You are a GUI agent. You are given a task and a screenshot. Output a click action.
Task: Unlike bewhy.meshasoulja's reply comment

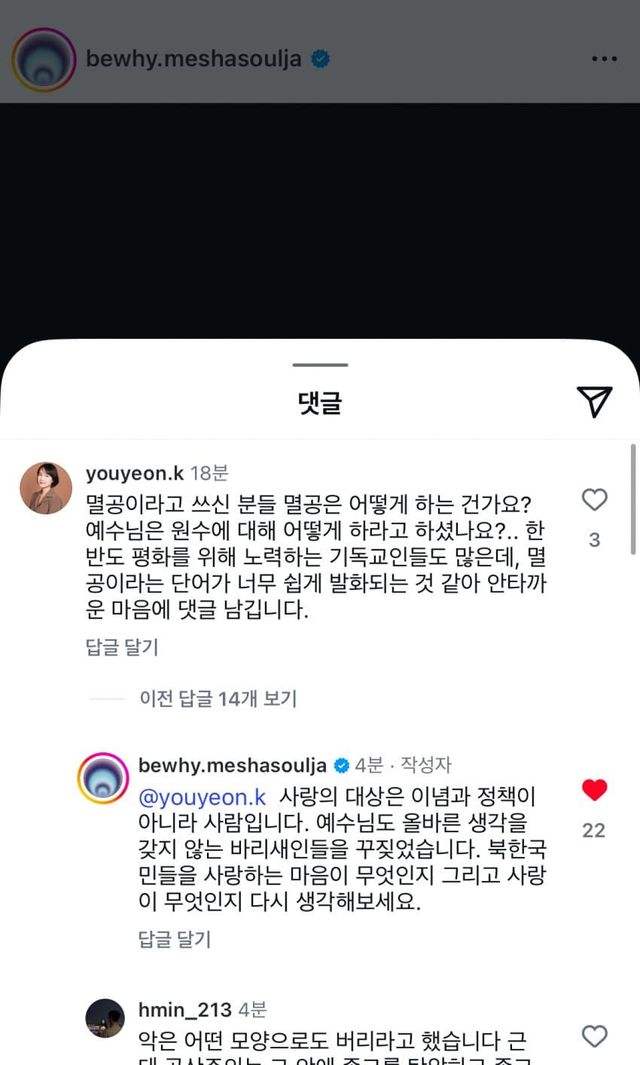pos(594,791)
